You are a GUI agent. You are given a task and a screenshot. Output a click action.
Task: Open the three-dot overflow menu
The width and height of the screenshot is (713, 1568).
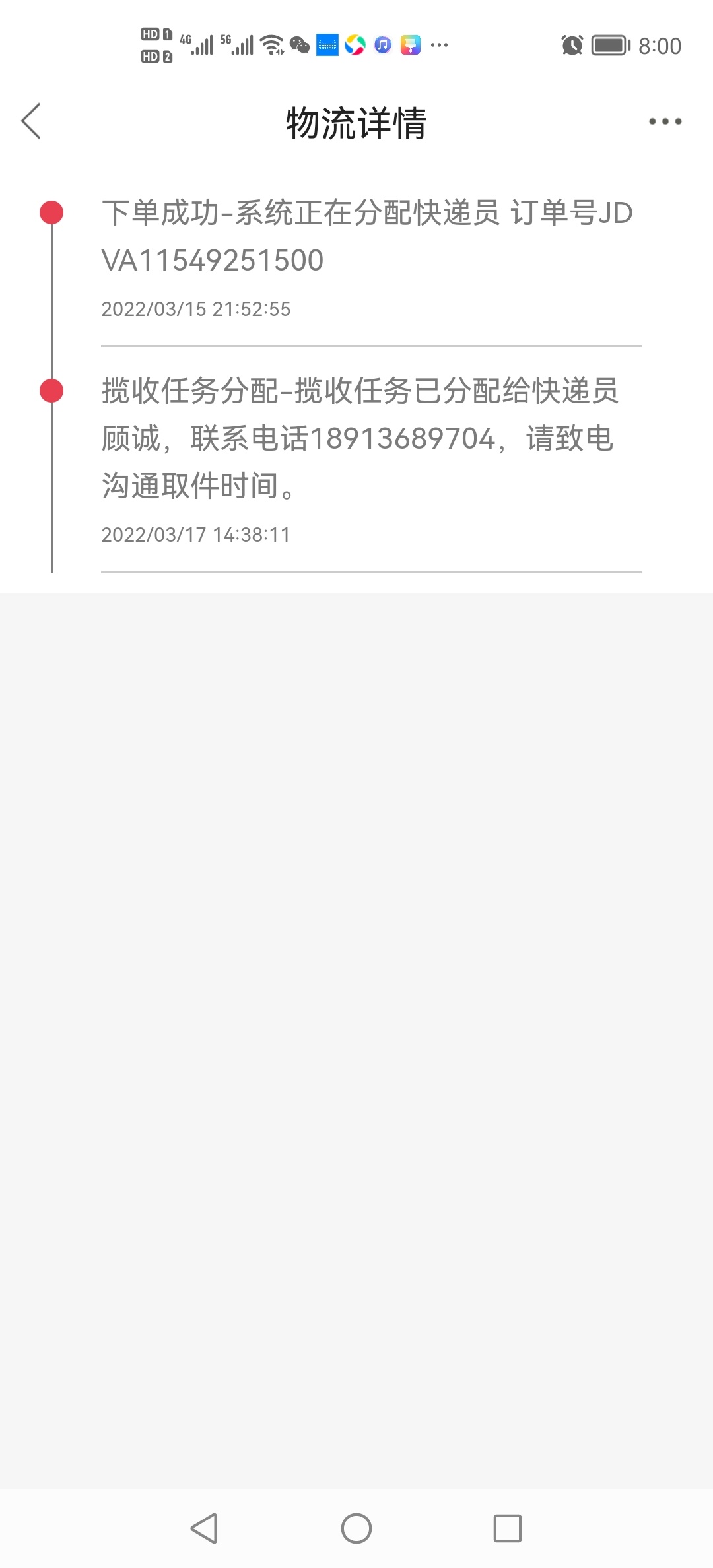(x=665, y=121)
